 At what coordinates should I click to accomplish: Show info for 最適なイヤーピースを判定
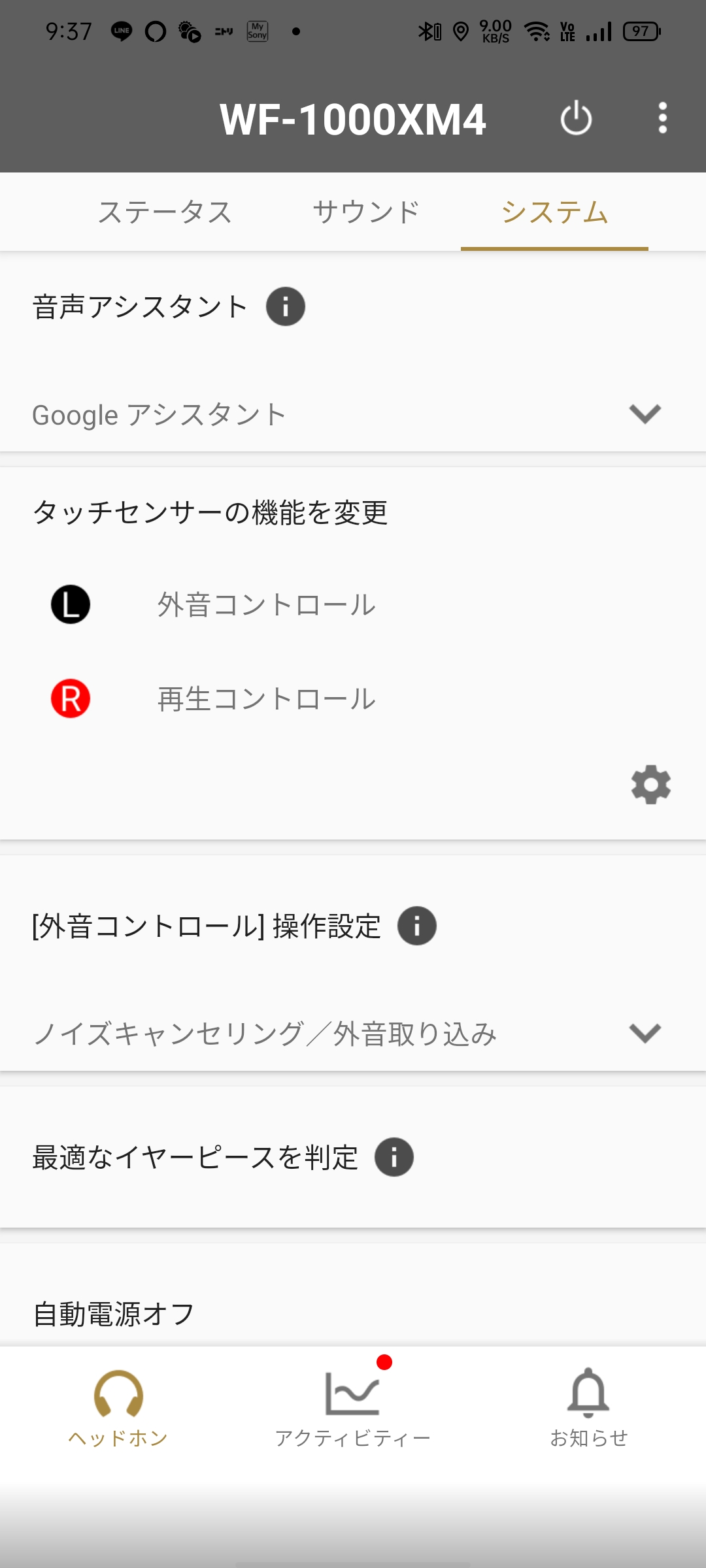coord(394,1157)
